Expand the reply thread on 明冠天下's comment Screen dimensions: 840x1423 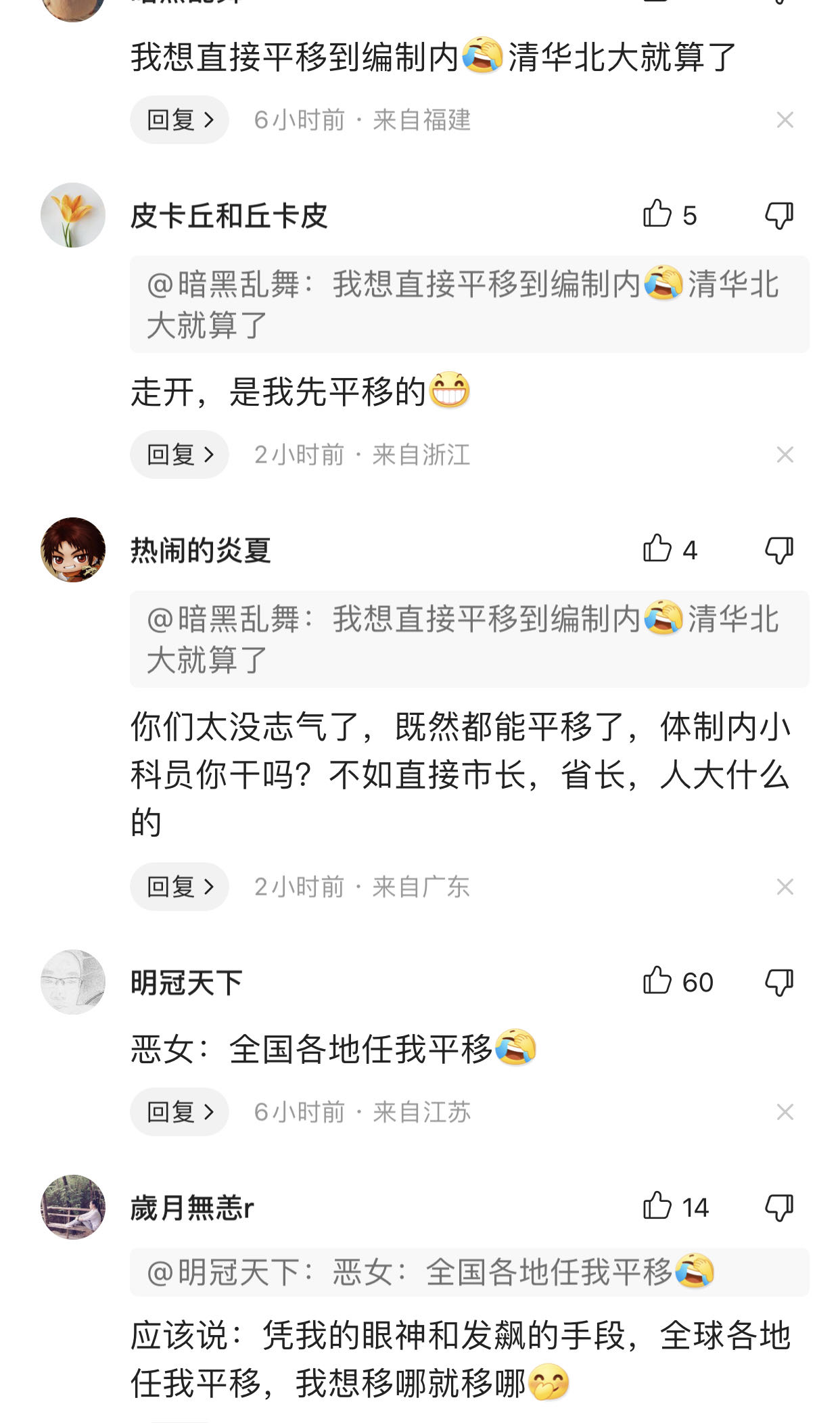coord(179,1110)
